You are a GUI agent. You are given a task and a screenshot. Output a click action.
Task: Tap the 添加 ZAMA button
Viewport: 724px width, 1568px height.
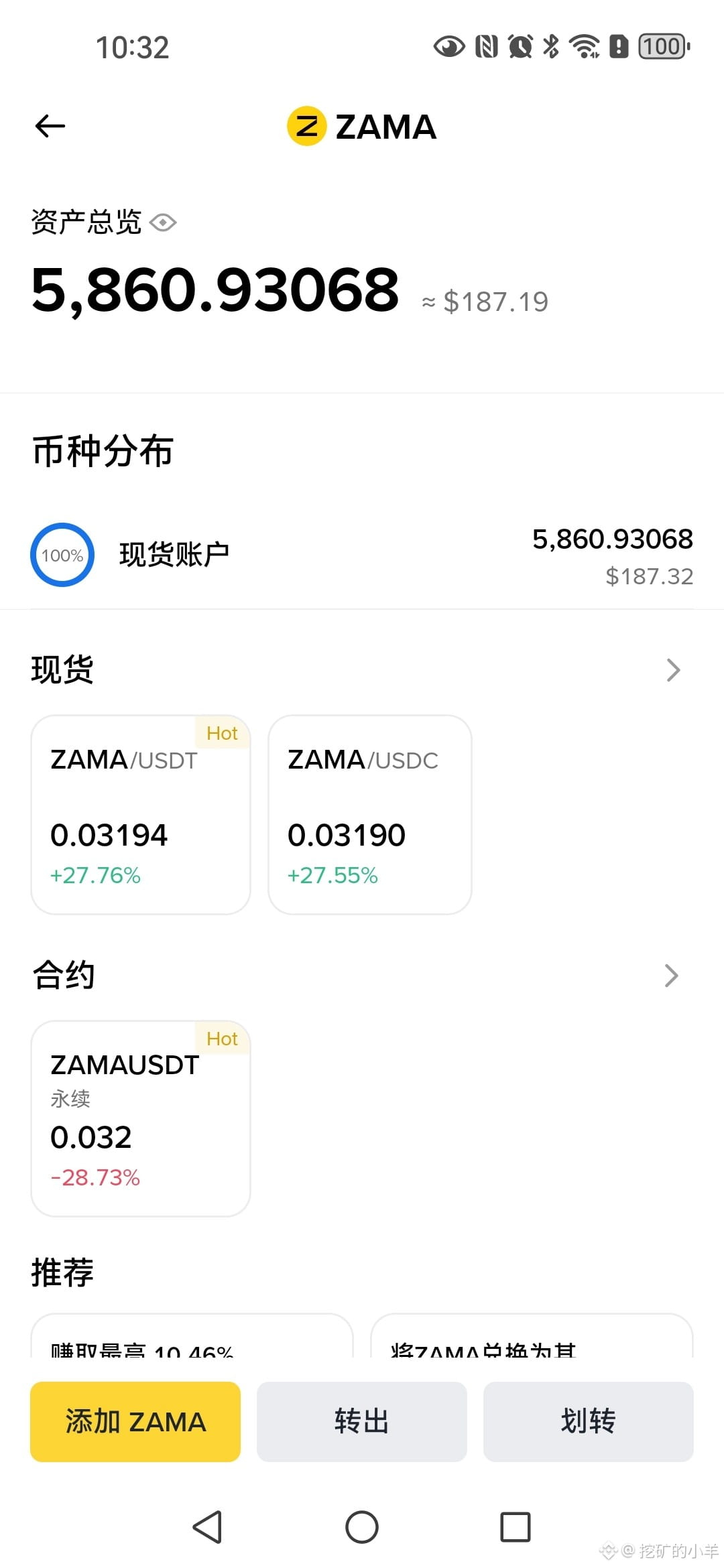tap(135, 1421)
